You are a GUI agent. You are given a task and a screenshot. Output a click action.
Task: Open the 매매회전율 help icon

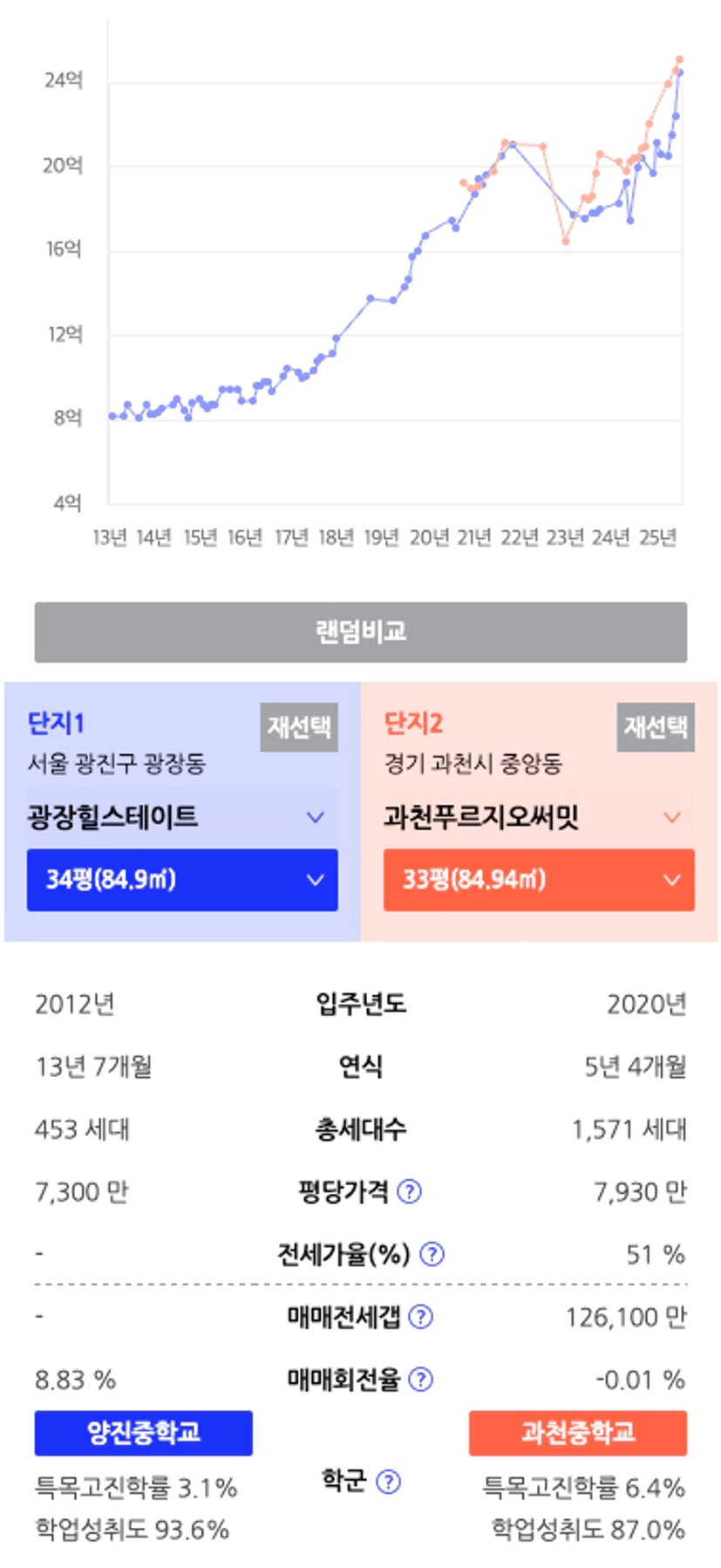420,1380
